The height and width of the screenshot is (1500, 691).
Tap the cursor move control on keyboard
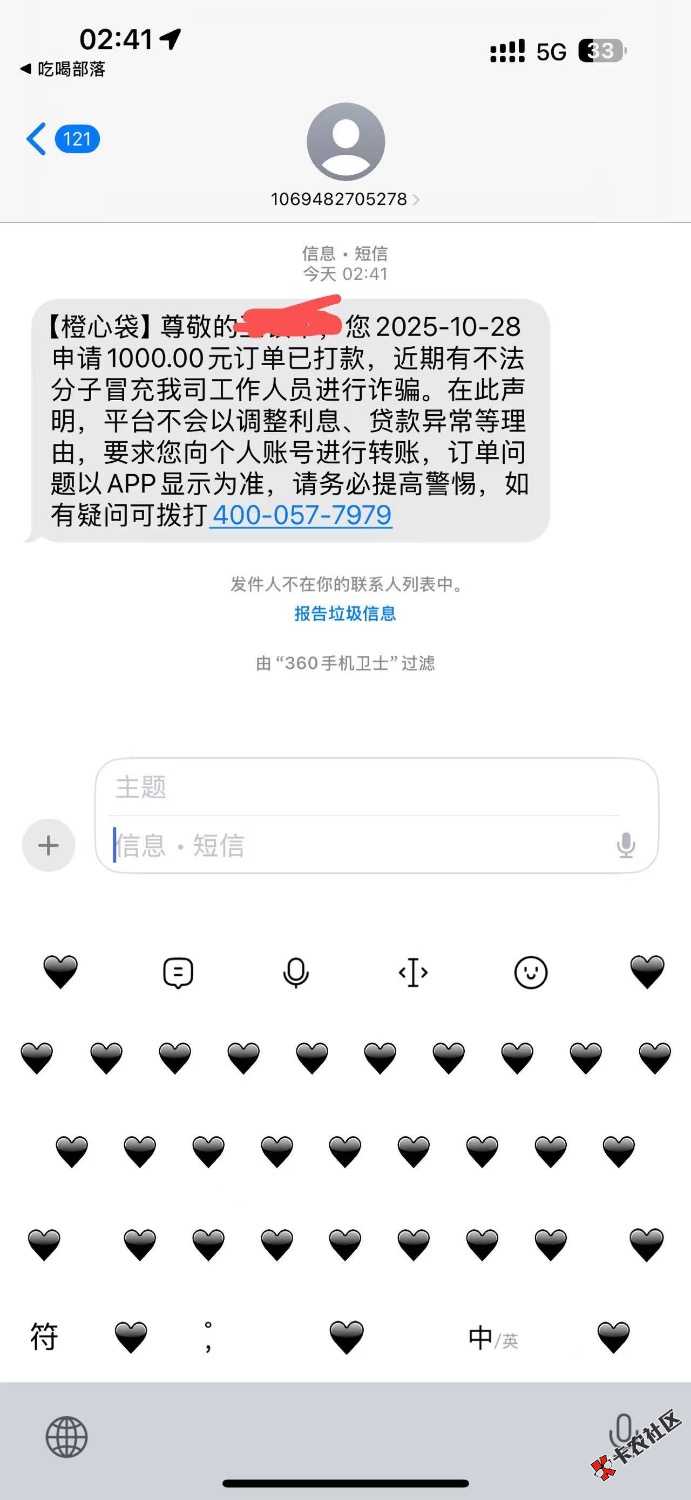pyautogui.click(x=413, y=972)
